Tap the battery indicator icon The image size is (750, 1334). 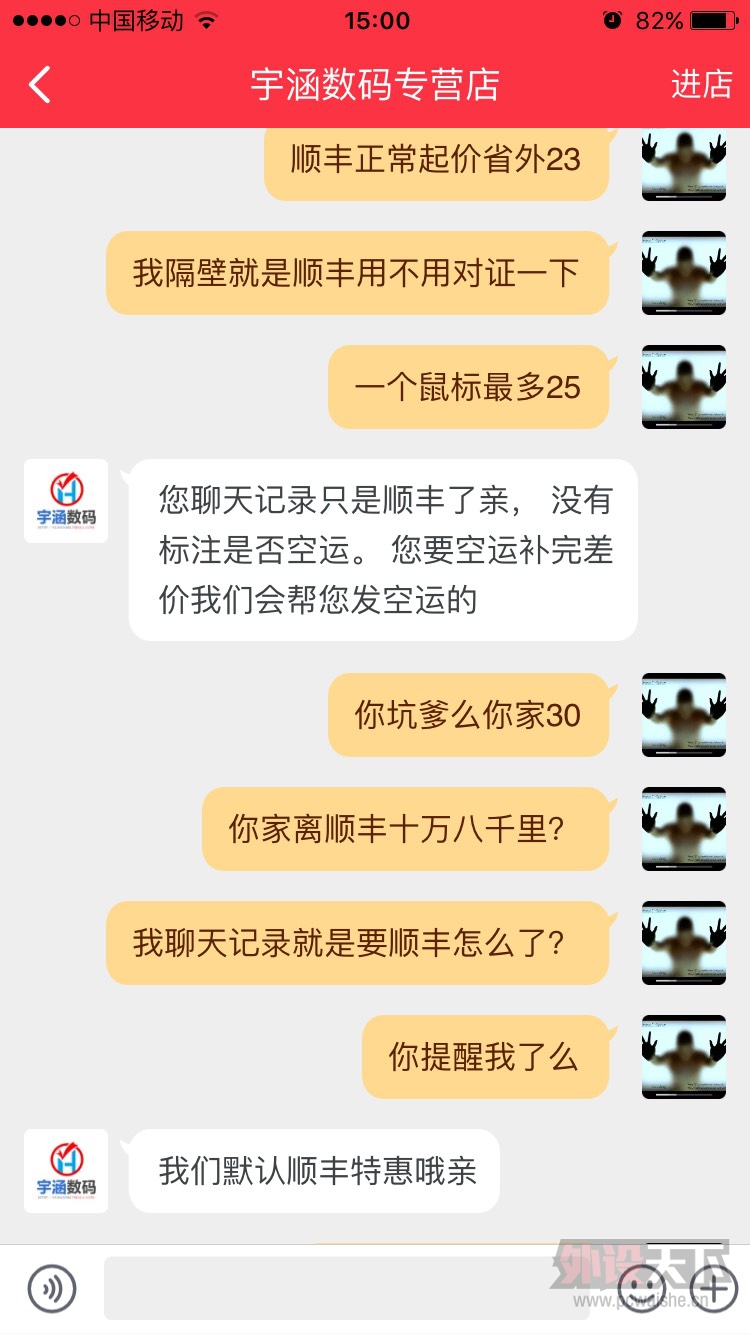tap(710, 19)
